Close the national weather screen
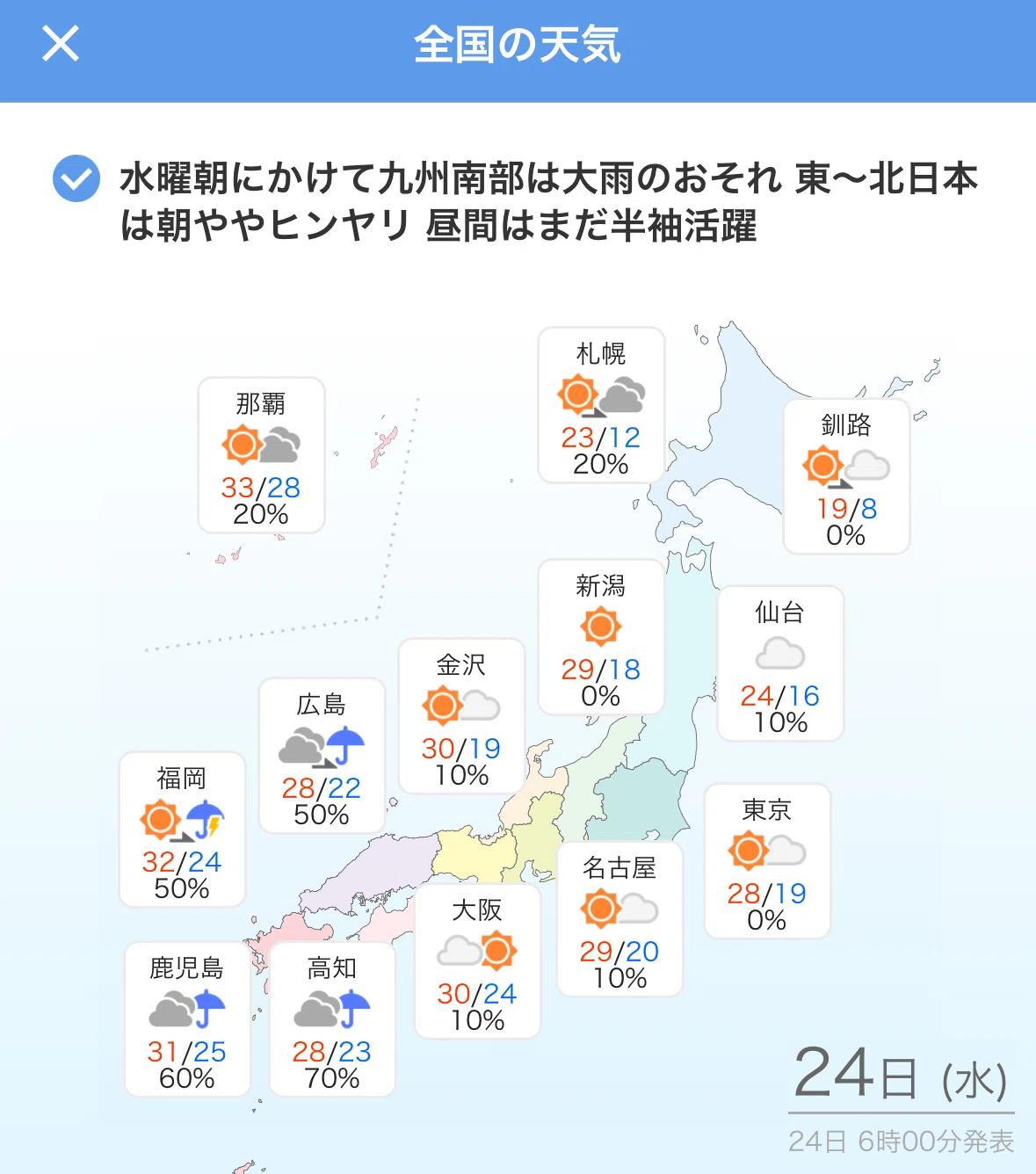The width and height of the screenshot is (1036, 1174). (x=61, y=43)
